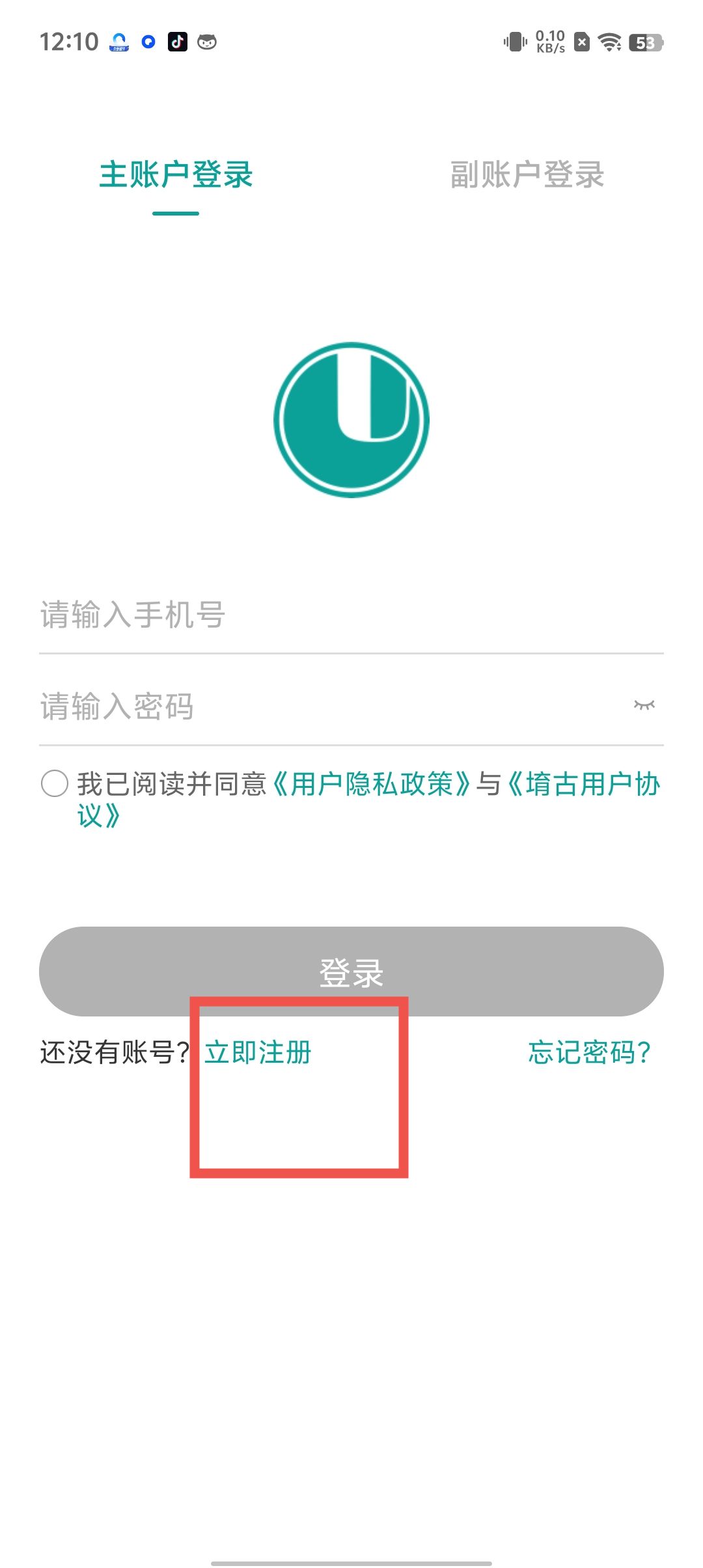This screenshot has width=703, height=1568.
Task: Switch to the 主账户登录 tab
Action: (x=176, y=175)
